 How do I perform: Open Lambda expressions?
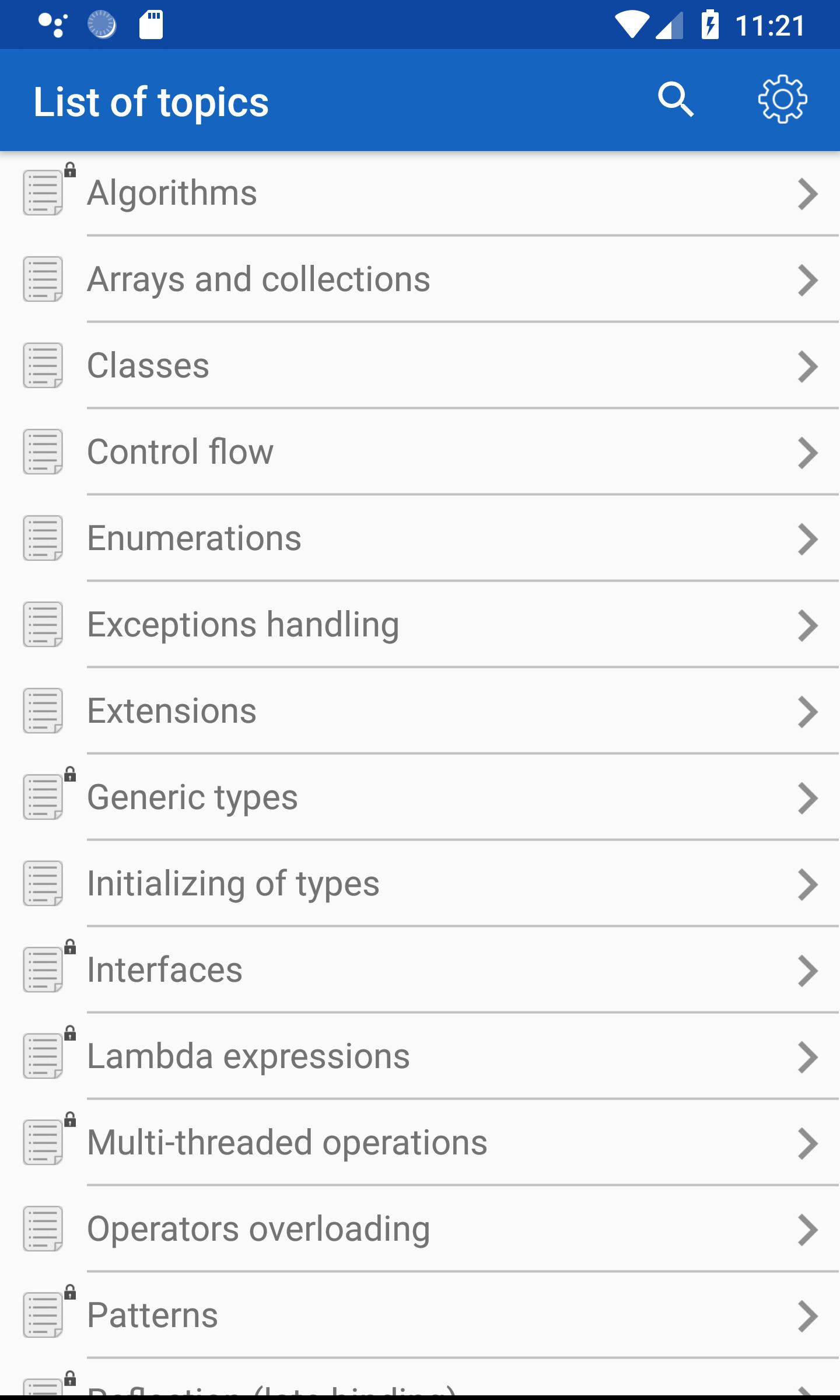420,1056
